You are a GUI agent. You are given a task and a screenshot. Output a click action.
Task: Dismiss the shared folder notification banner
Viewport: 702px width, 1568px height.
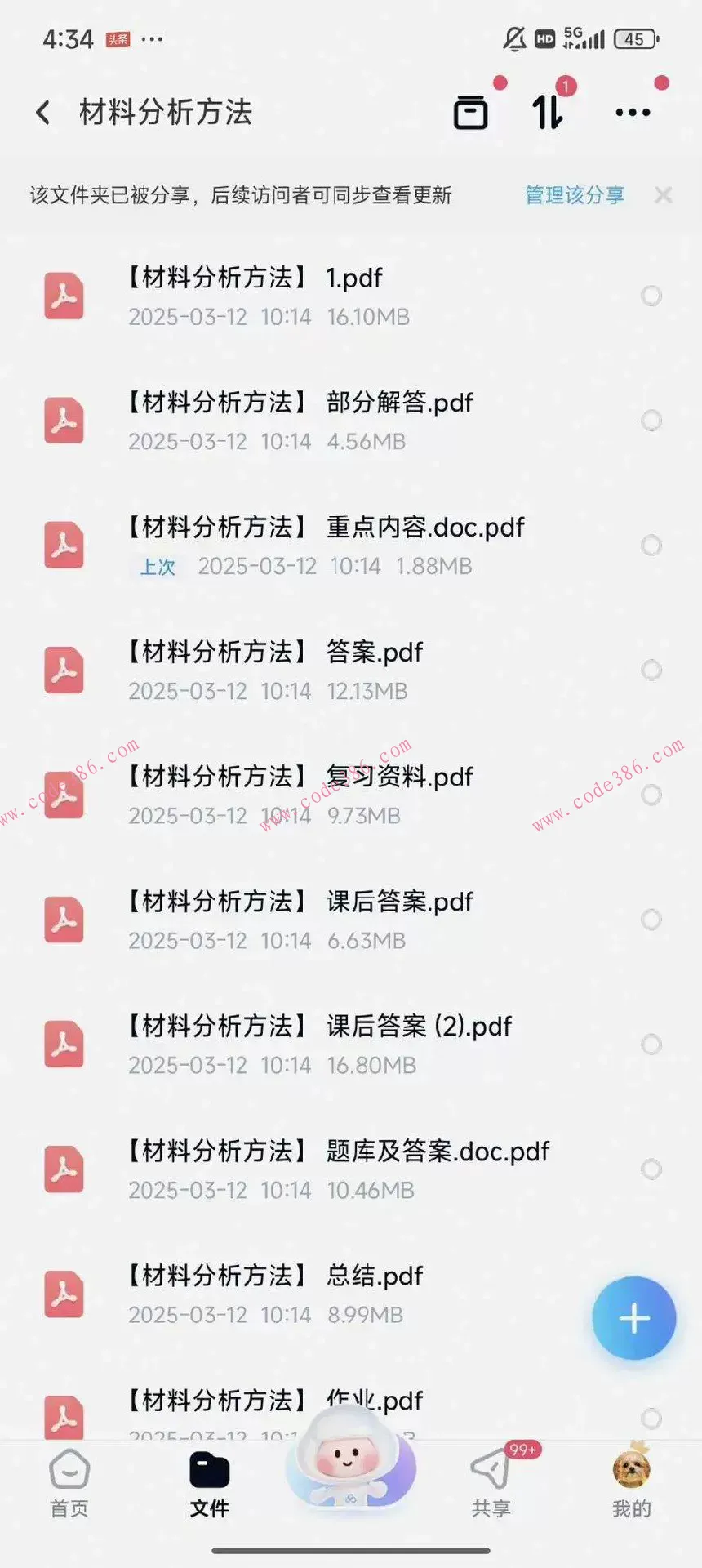coord(664,195)
